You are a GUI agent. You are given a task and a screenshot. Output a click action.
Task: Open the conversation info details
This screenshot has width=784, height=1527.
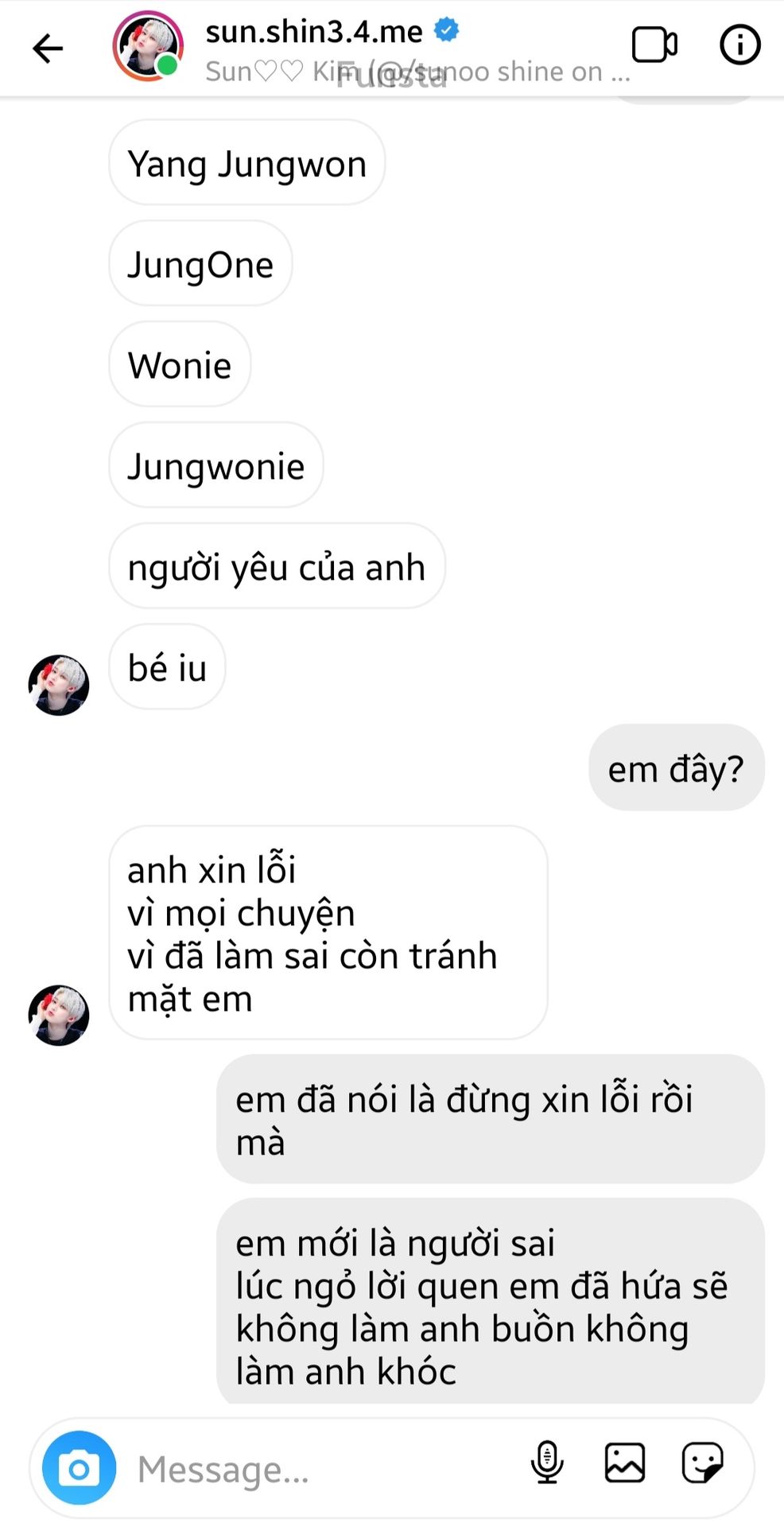pyautogui.click(x=739, y=45)
